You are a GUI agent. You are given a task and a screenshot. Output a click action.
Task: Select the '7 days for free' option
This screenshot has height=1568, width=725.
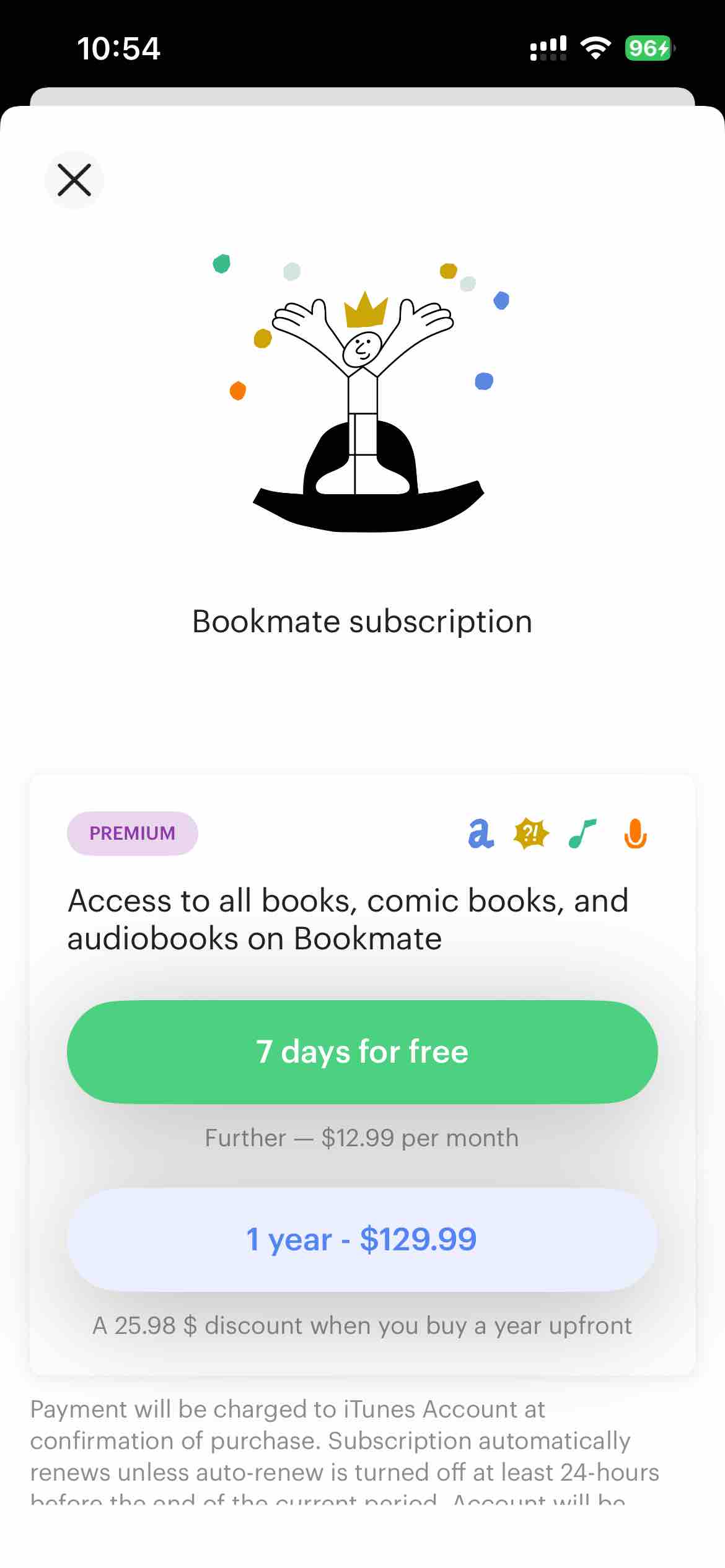[362, 1051]
